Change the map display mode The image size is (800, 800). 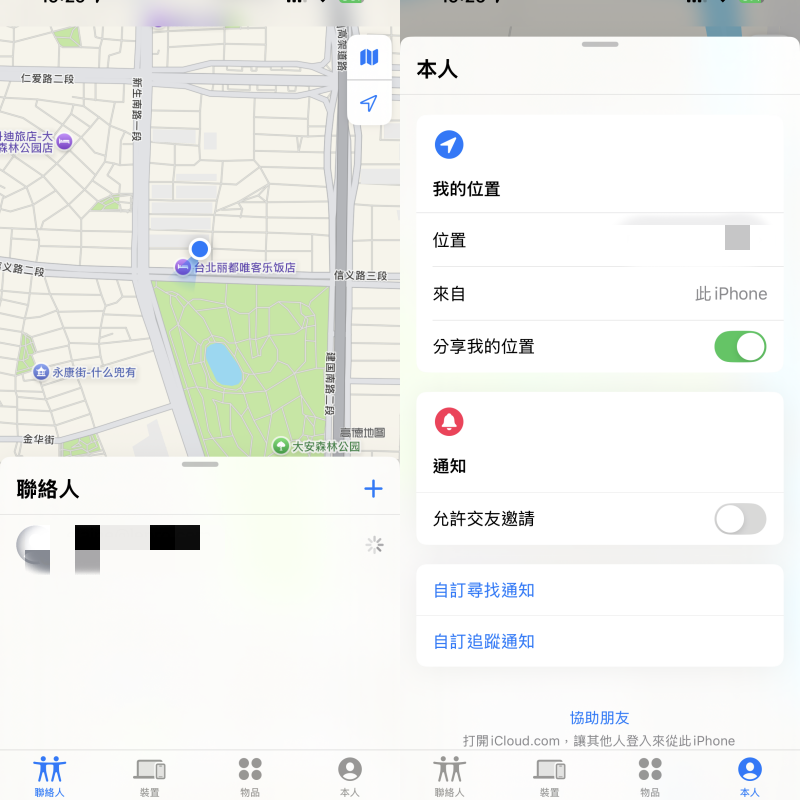(x=369, y=57)
